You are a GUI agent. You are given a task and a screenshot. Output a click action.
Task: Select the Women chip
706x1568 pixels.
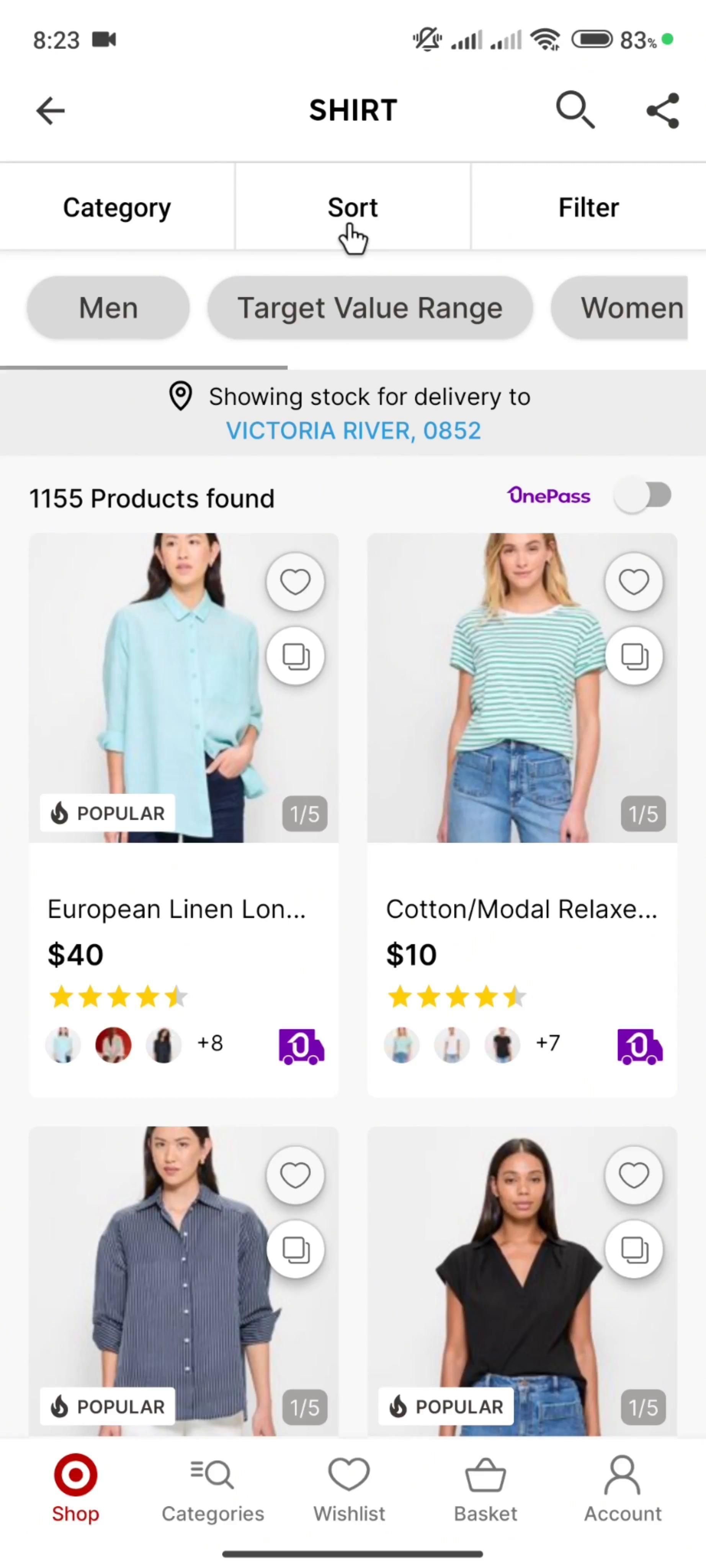pyautogui.click(x=627, y=308)
